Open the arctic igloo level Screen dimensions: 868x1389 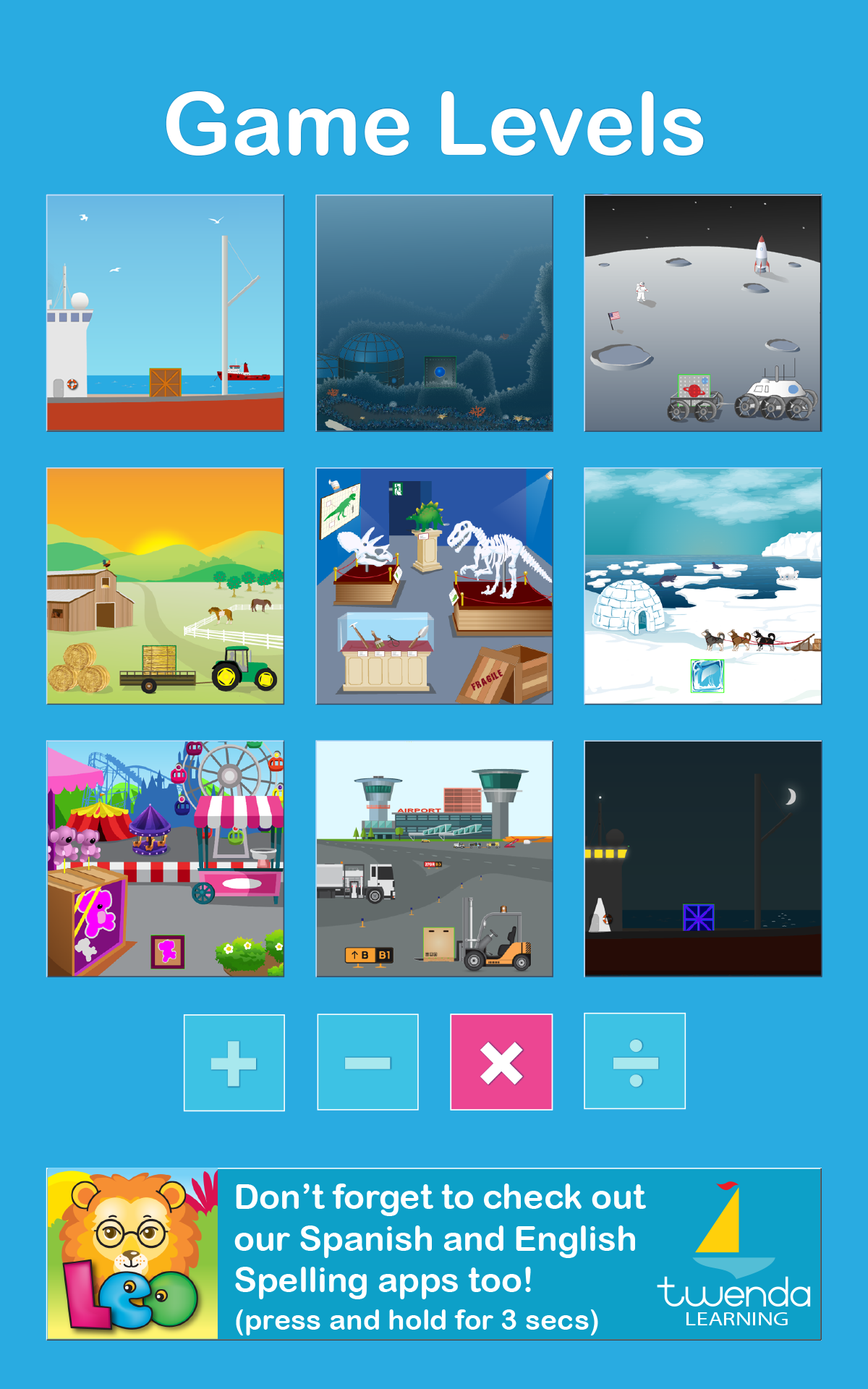click(702, 586)
